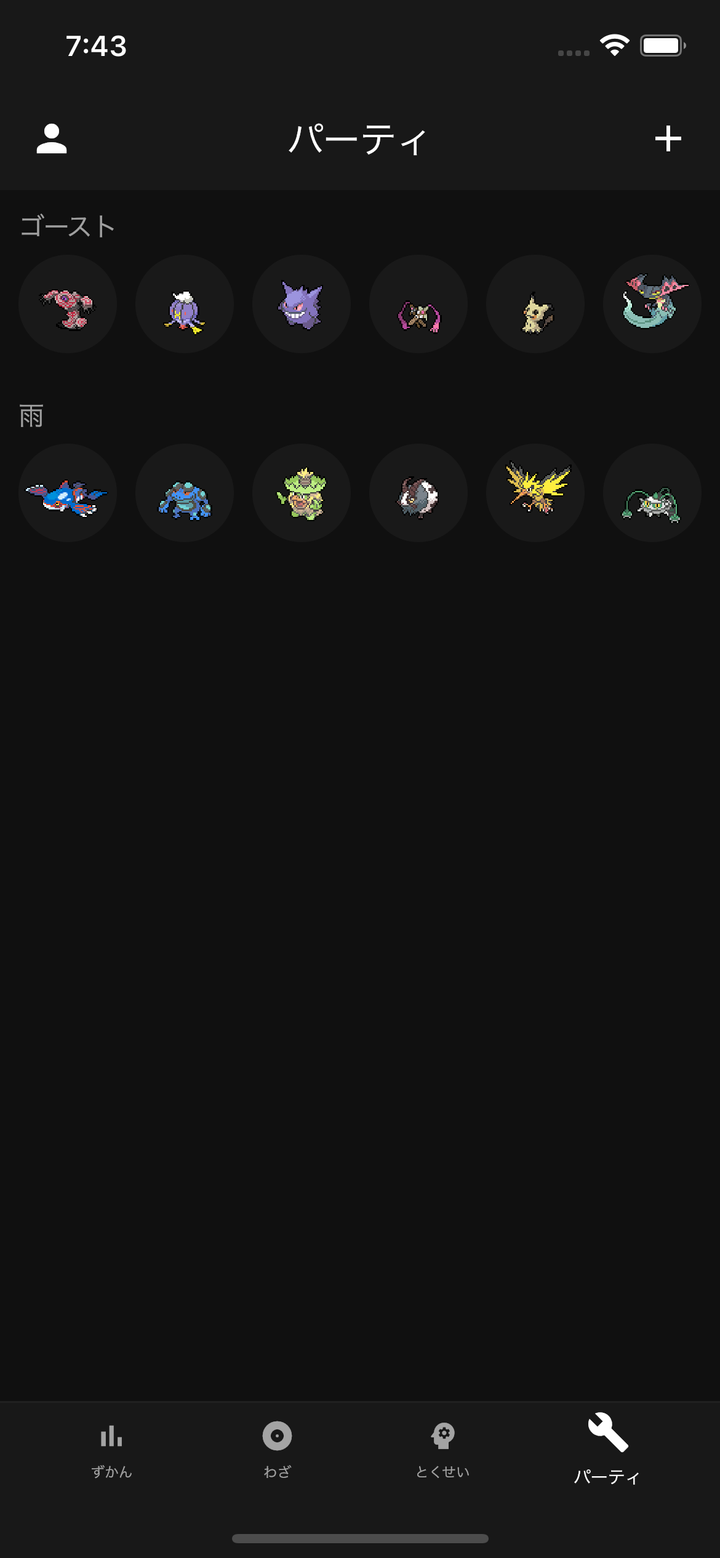The image size is (720, 1558).
Task: Open the user profile icon
Action: pos(52,139)
